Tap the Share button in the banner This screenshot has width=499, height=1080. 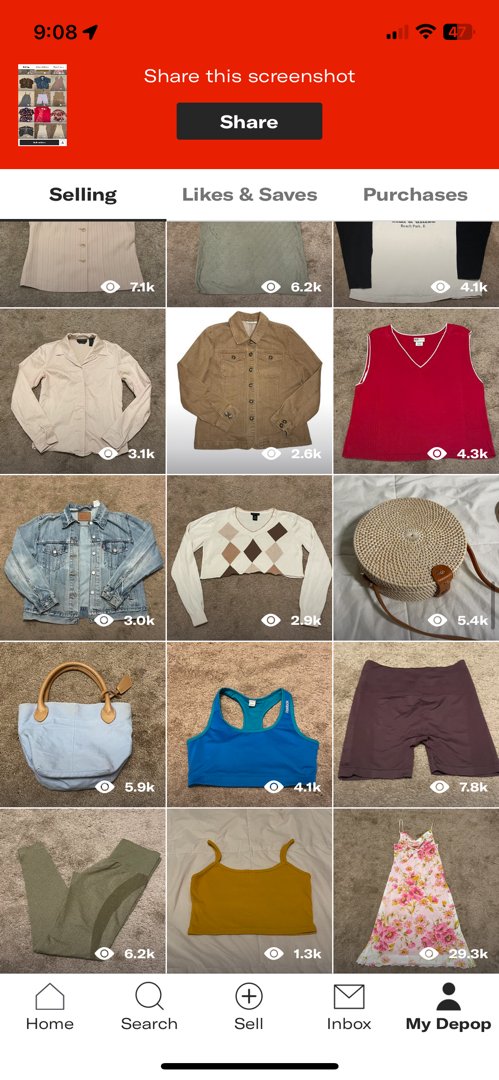(x=249, y=121)
